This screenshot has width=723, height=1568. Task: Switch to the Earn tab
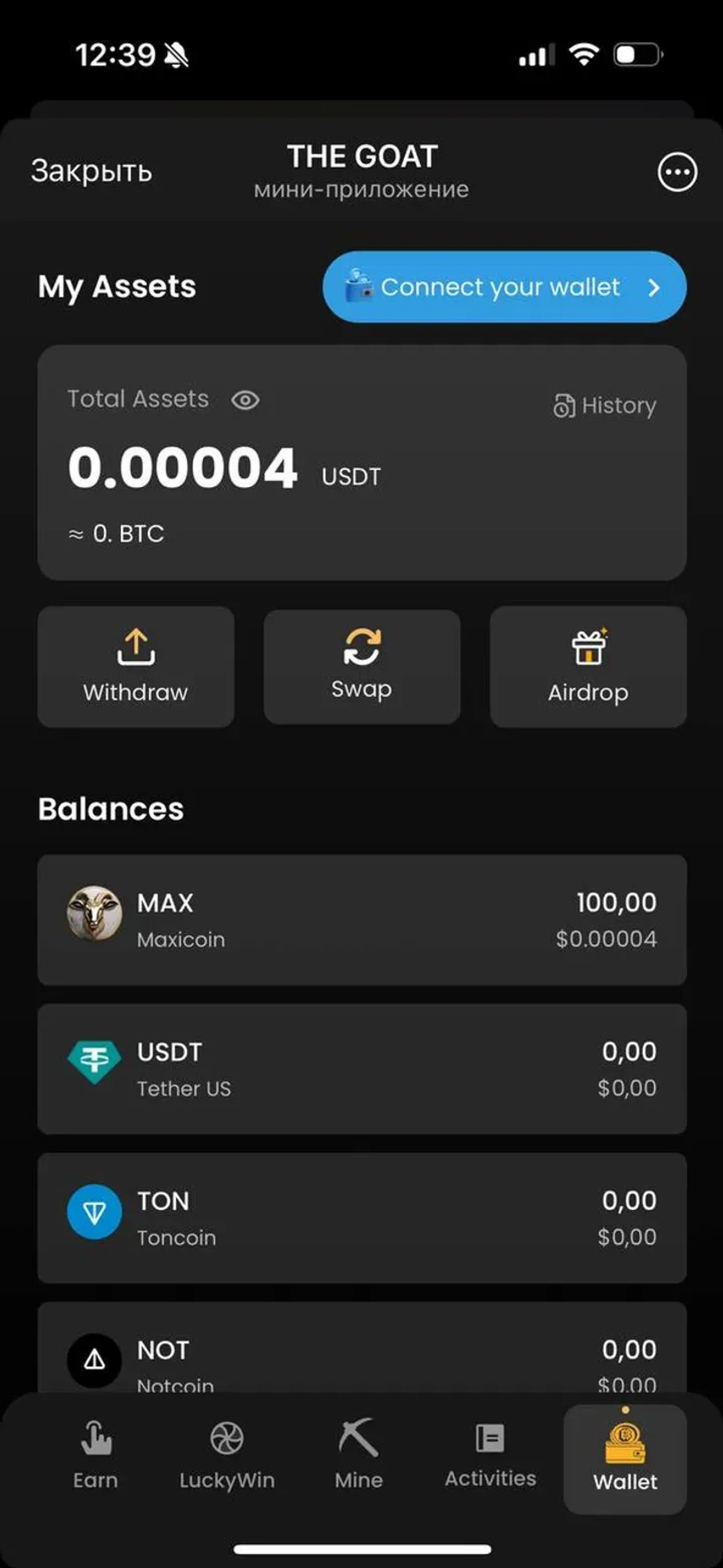click(96, 1456)
